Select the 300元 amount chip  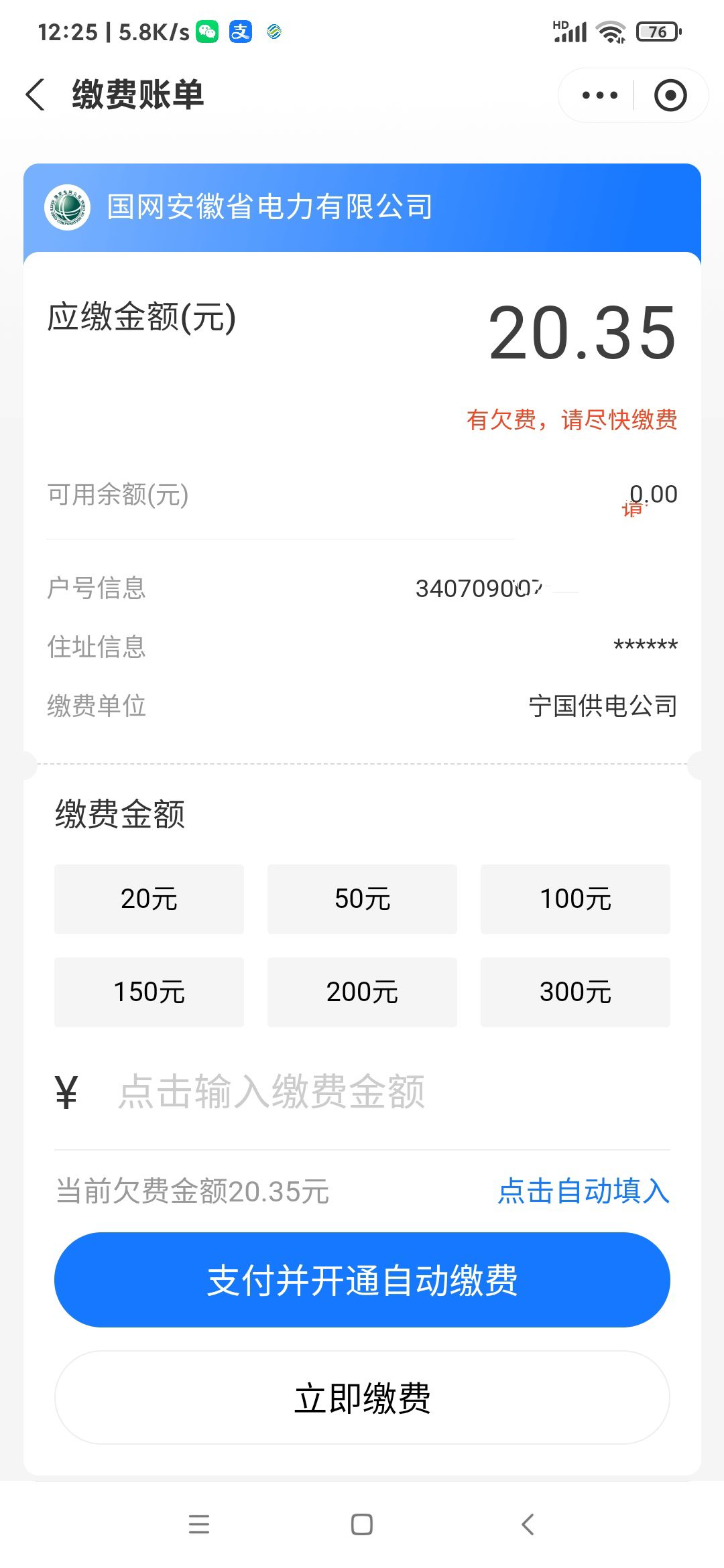pos(575,992)
